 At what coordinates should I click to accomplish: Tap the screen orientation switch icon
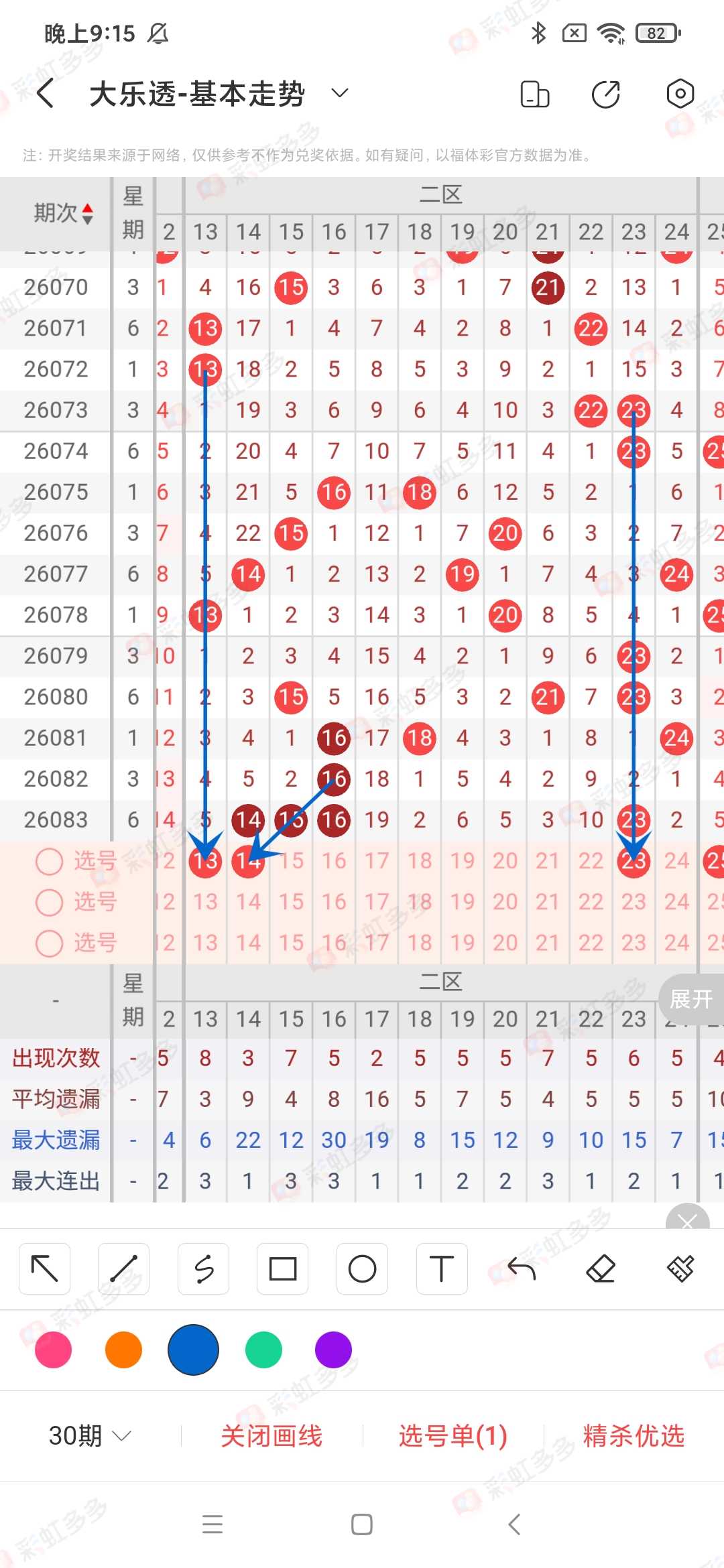click(535, 94)
